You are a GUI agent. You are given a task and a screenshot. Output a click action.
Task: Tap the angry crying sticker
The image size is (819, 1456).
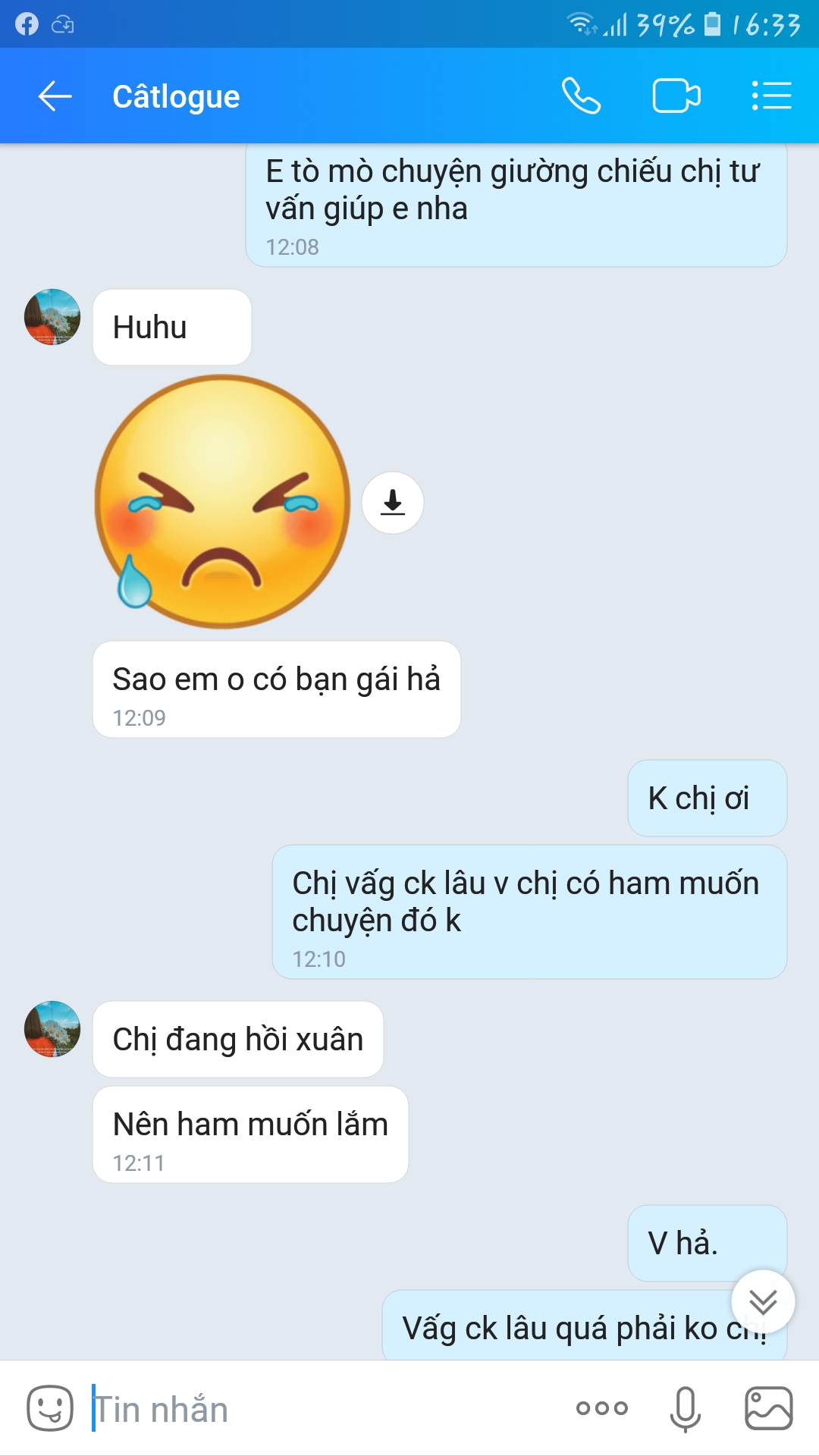pyautogui.click(x=223, y=502)
